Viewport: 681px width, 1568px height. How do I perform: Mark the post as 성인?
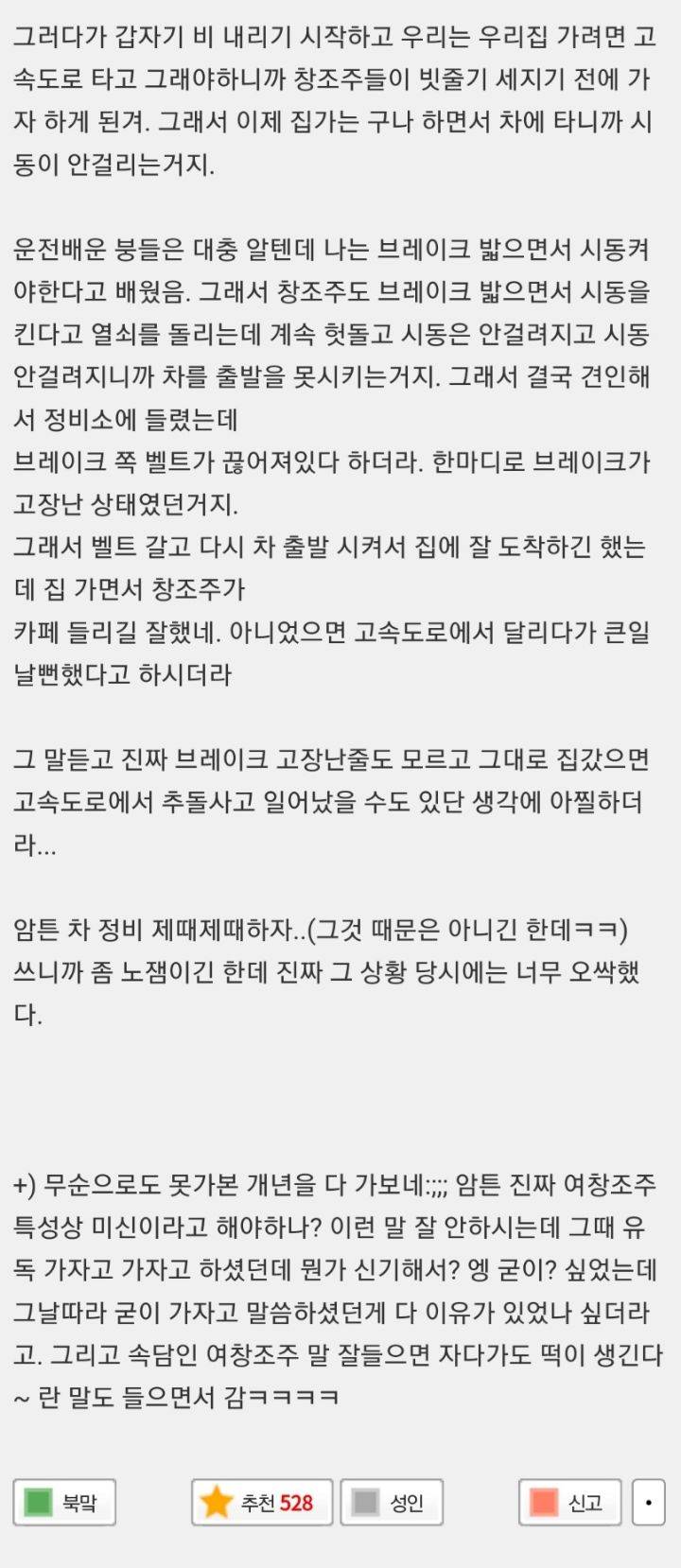392,1502
